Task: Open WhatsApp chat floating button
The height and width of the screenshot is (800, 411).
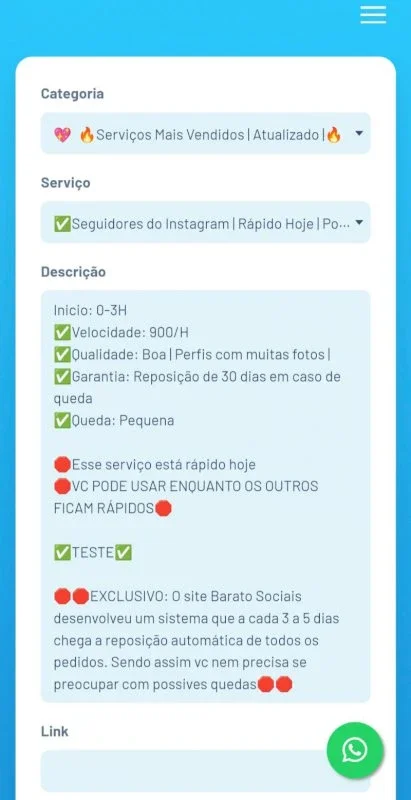Action: tap(355, 750)
